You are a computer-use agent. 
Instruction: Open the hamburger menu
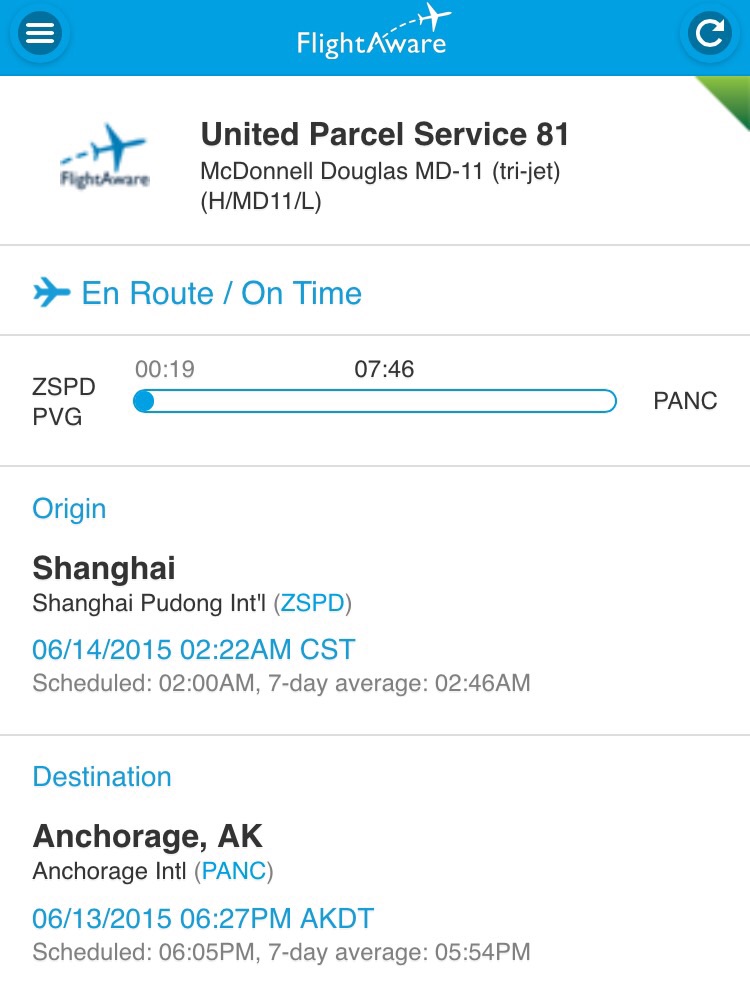(x=40, y=33)
